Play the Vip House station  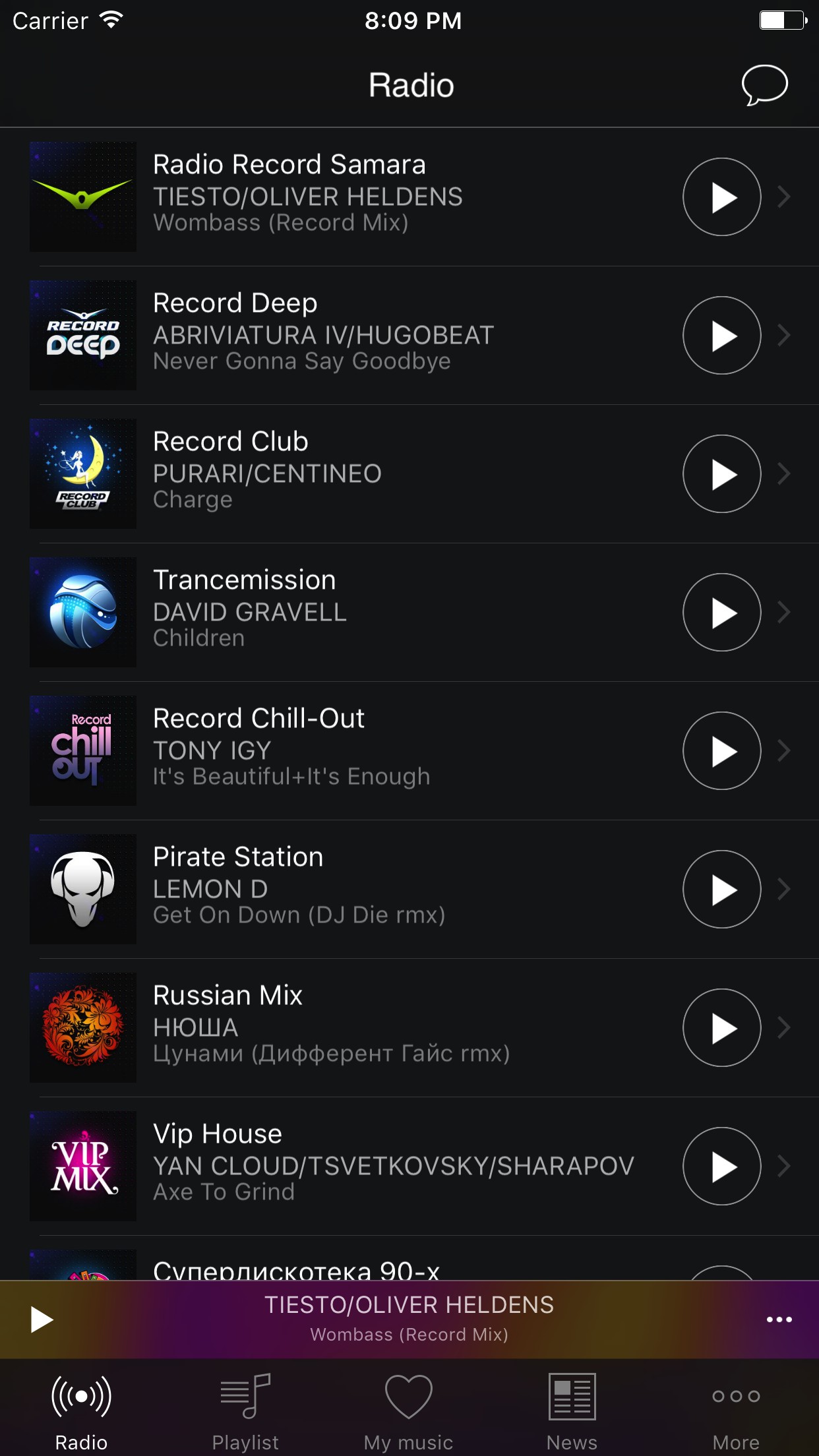[x=721, y=1166]
